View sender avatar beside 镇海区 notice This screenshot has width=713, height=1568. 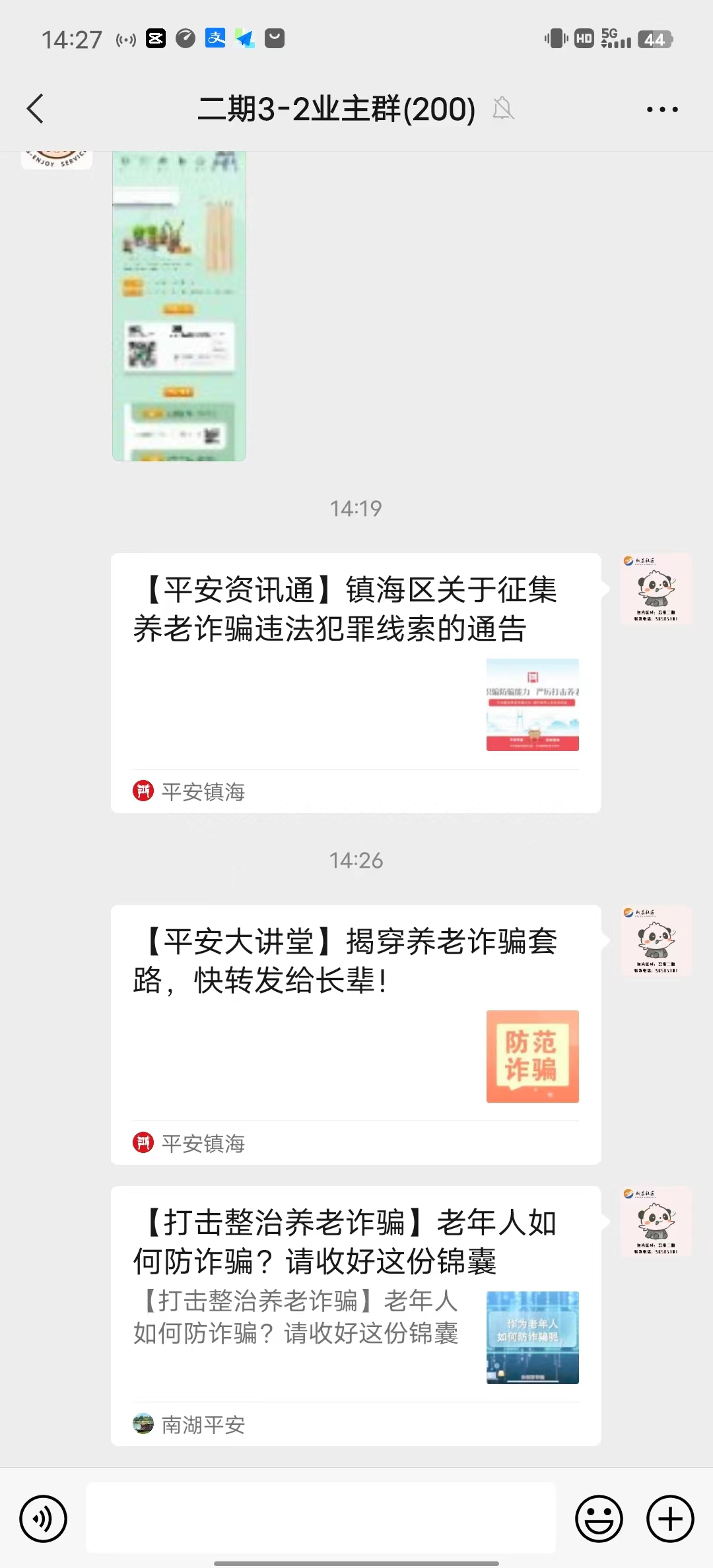pyautogui.click(x=656, y=589)
